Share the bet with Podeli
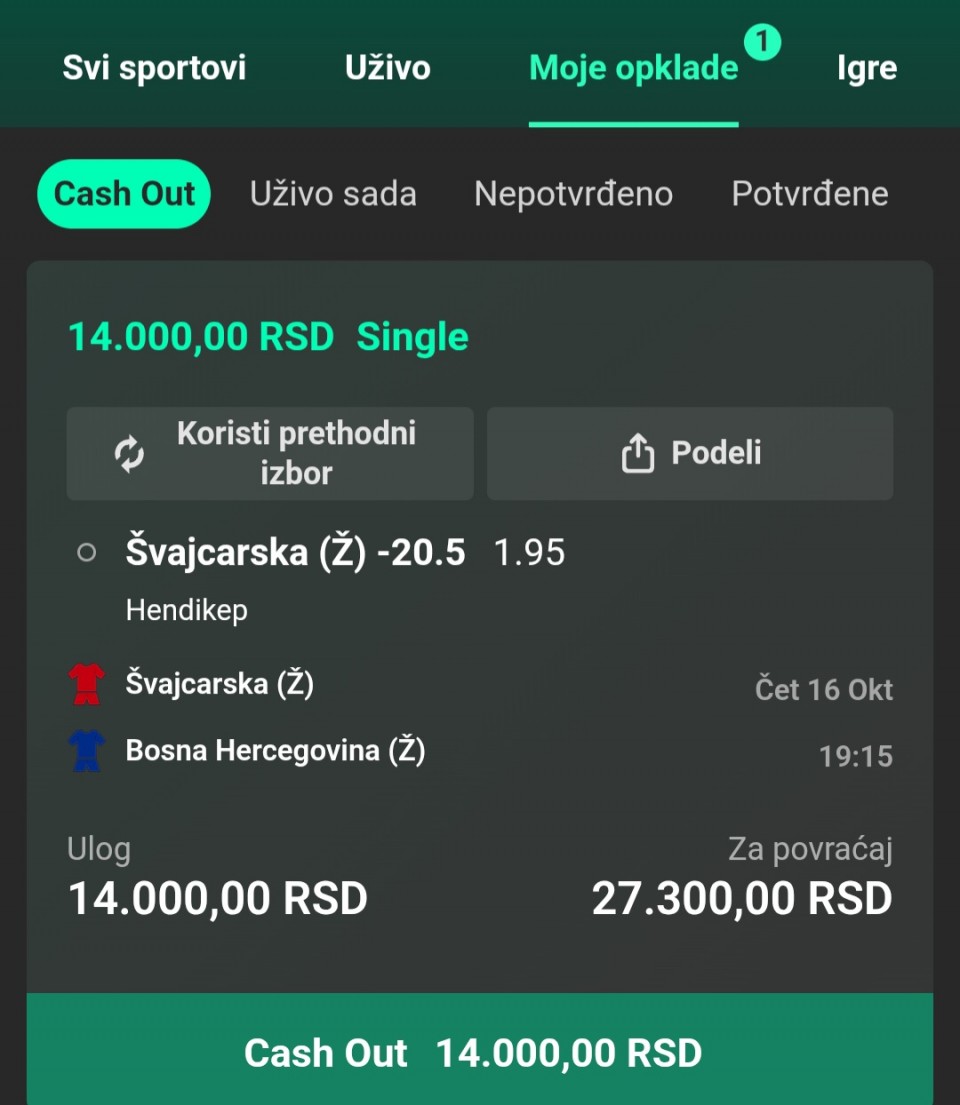 [x=690, y=453]
